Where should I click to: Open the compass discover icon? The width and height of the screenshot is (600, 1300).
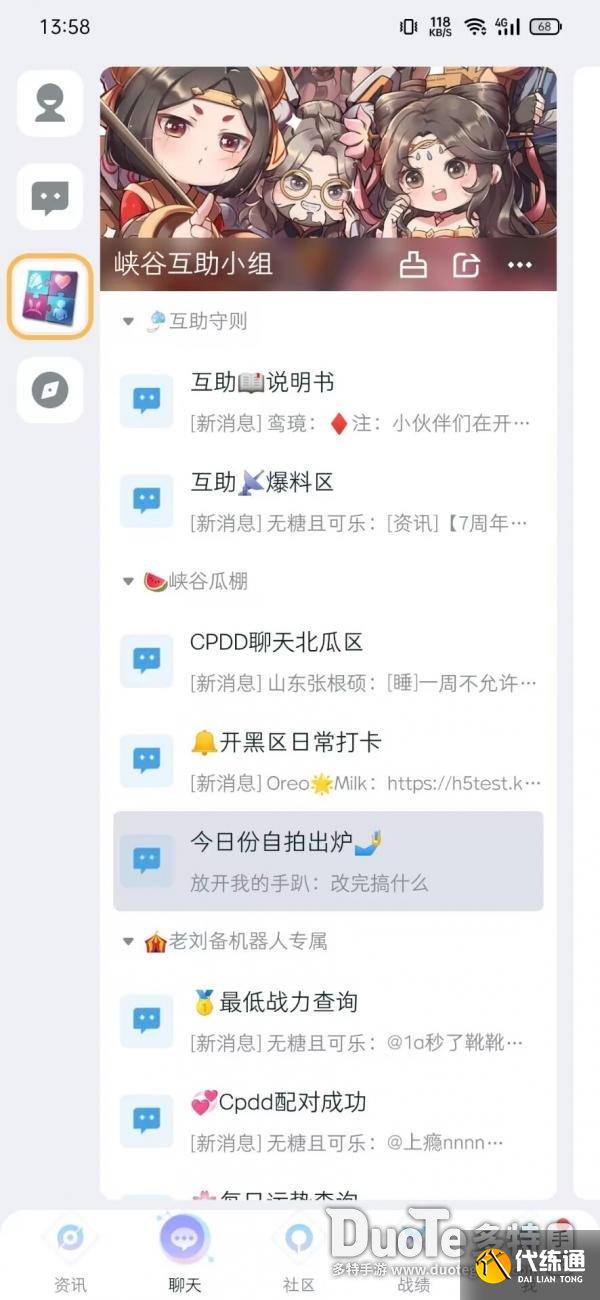(x=50, y=390)
